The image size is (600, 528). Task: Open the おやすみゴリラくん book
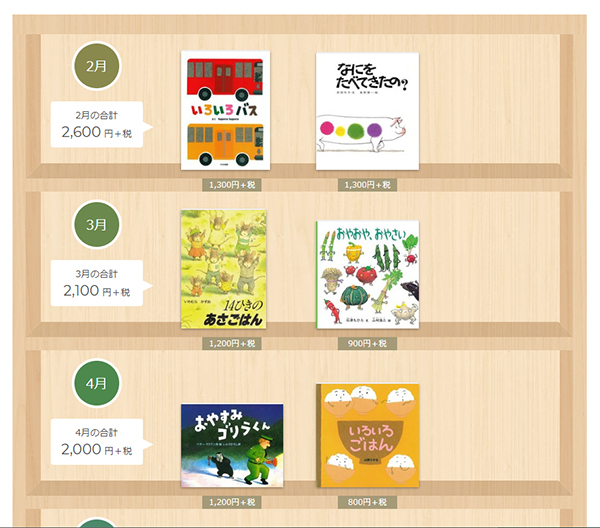[x=232, y=446]
